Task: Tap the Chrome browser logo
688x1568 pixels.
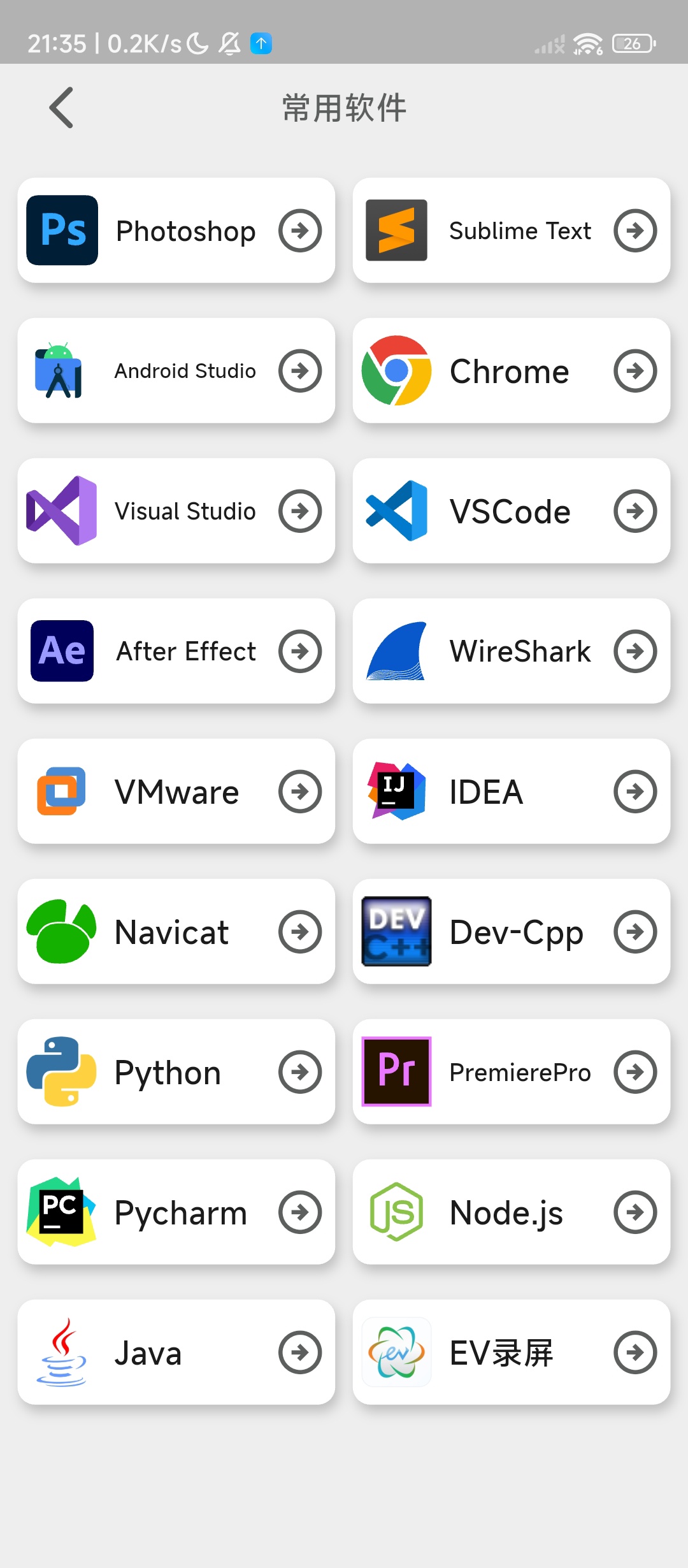Action: [396, 370]
